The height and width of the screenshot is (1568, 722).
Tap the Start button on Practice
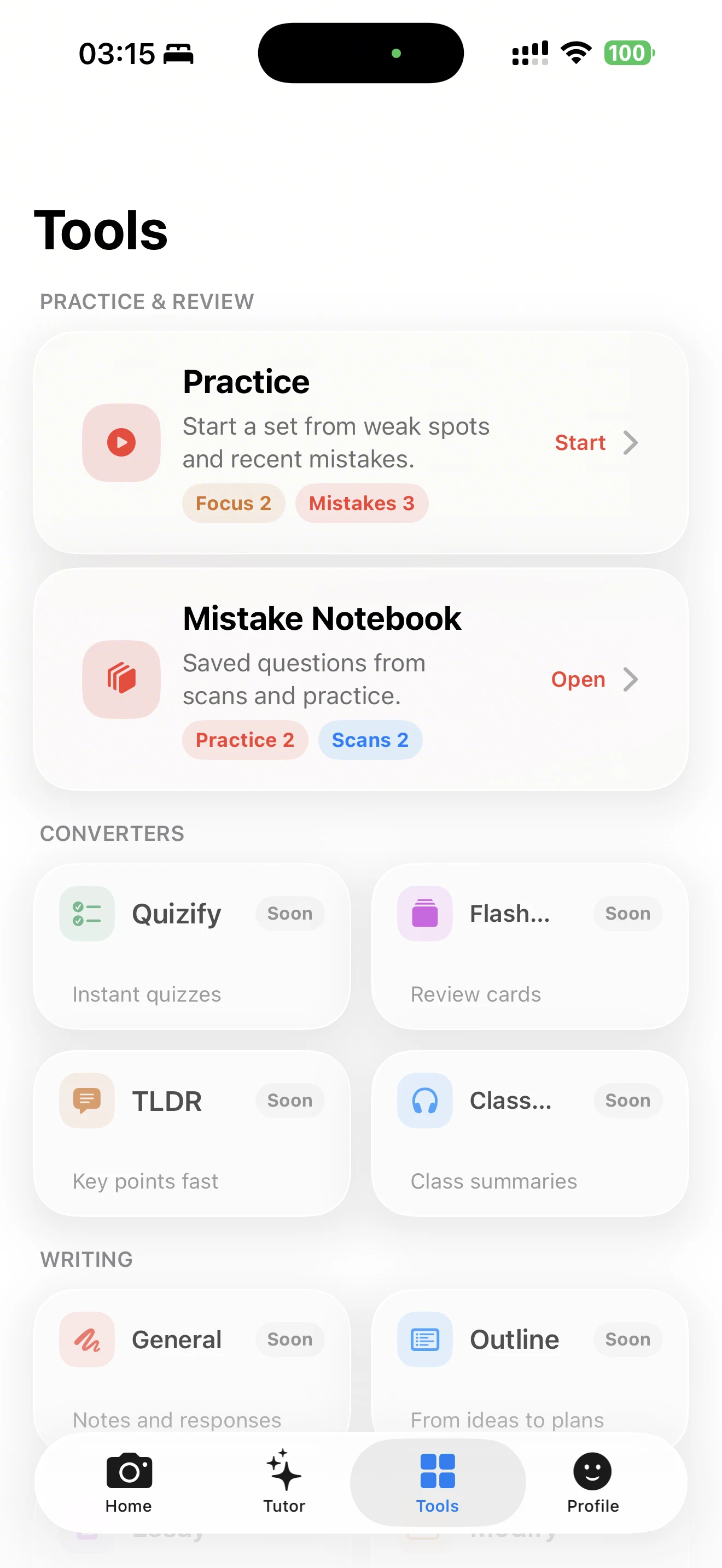[x=579, y=442]
